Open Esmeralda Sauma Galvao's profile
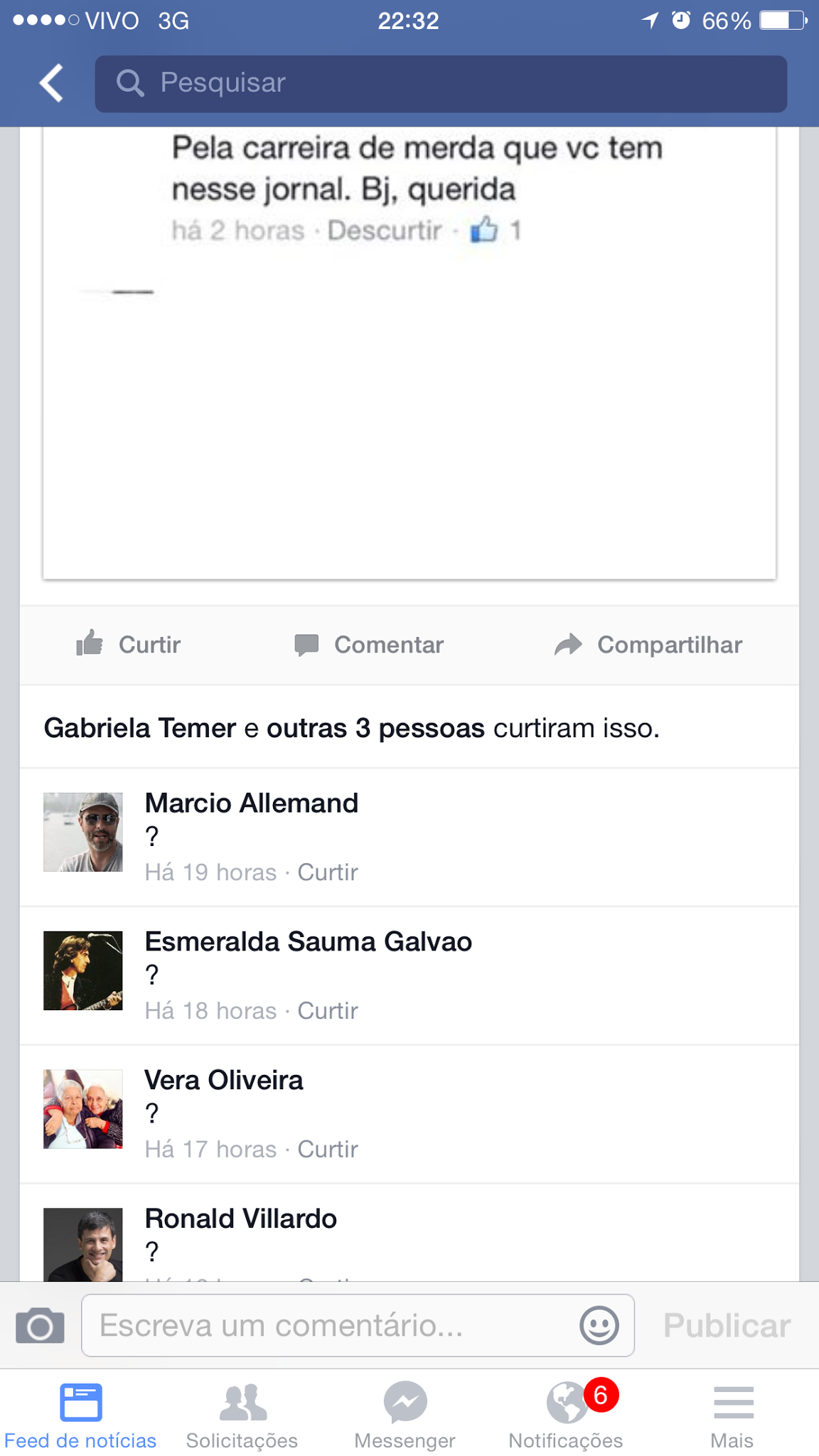Screen dimensions: 819x1456 pos(308,941)
